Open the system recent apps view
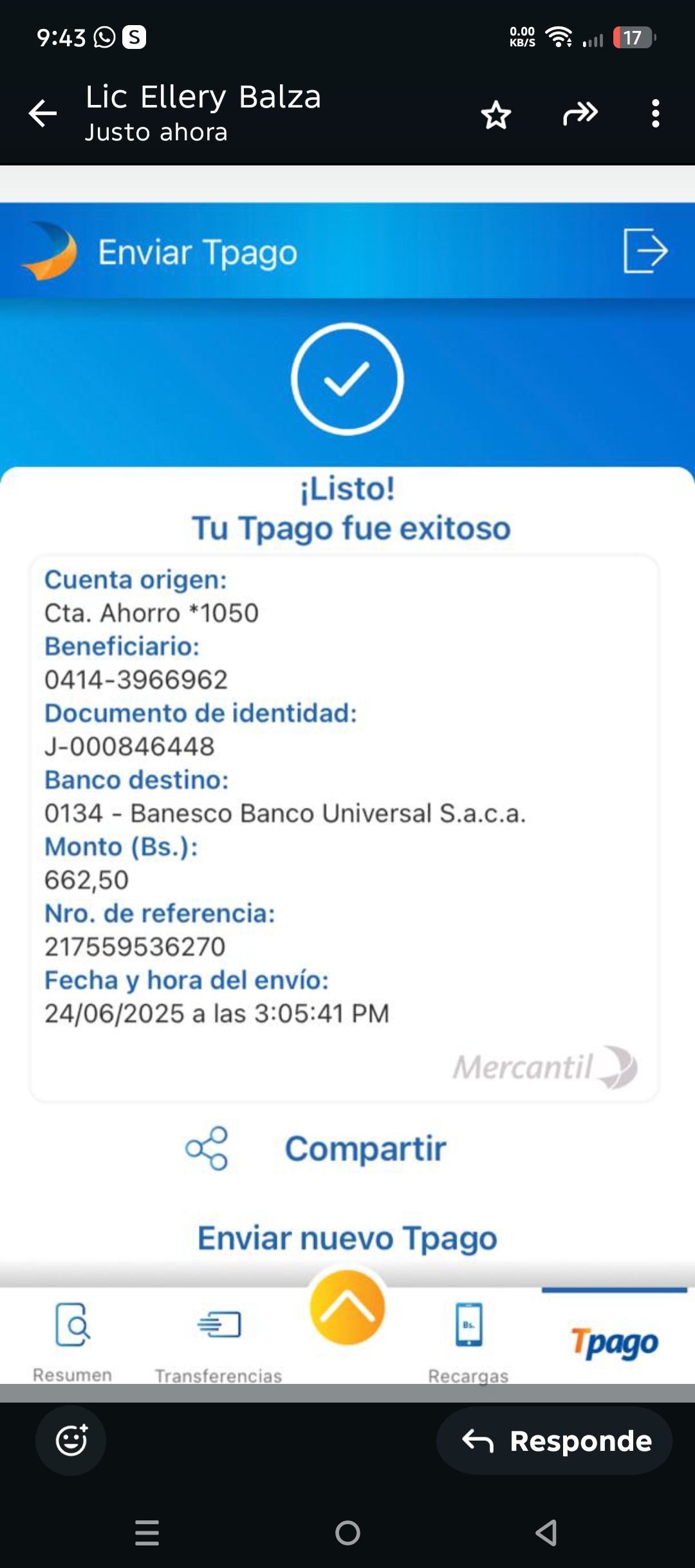Screen dimensions: 695x1568 tap(147, 1533)
